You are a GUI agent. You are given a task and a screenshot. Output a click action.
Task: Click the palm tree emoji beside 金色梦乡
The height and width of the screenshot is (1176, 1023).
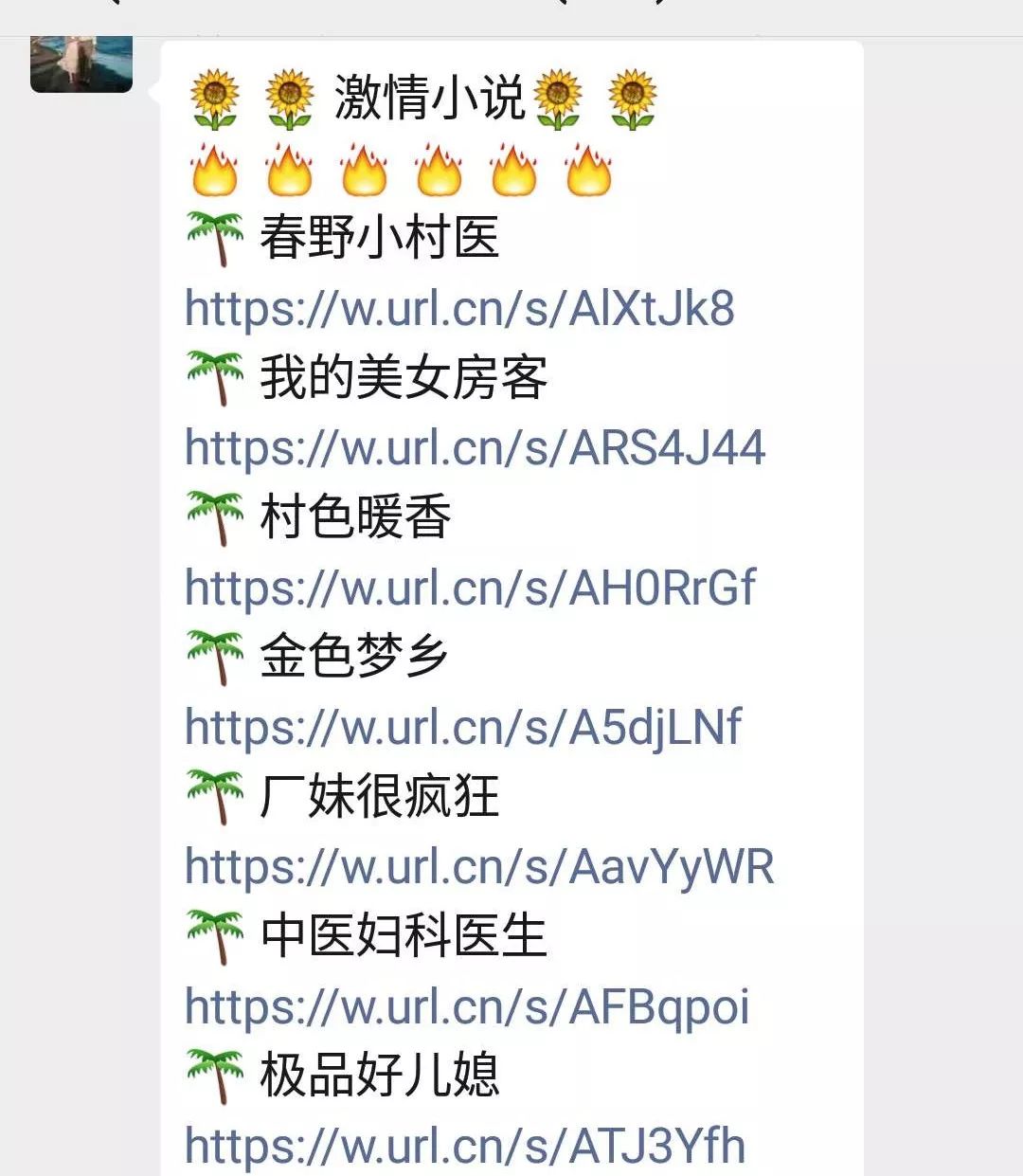[216, 654]
